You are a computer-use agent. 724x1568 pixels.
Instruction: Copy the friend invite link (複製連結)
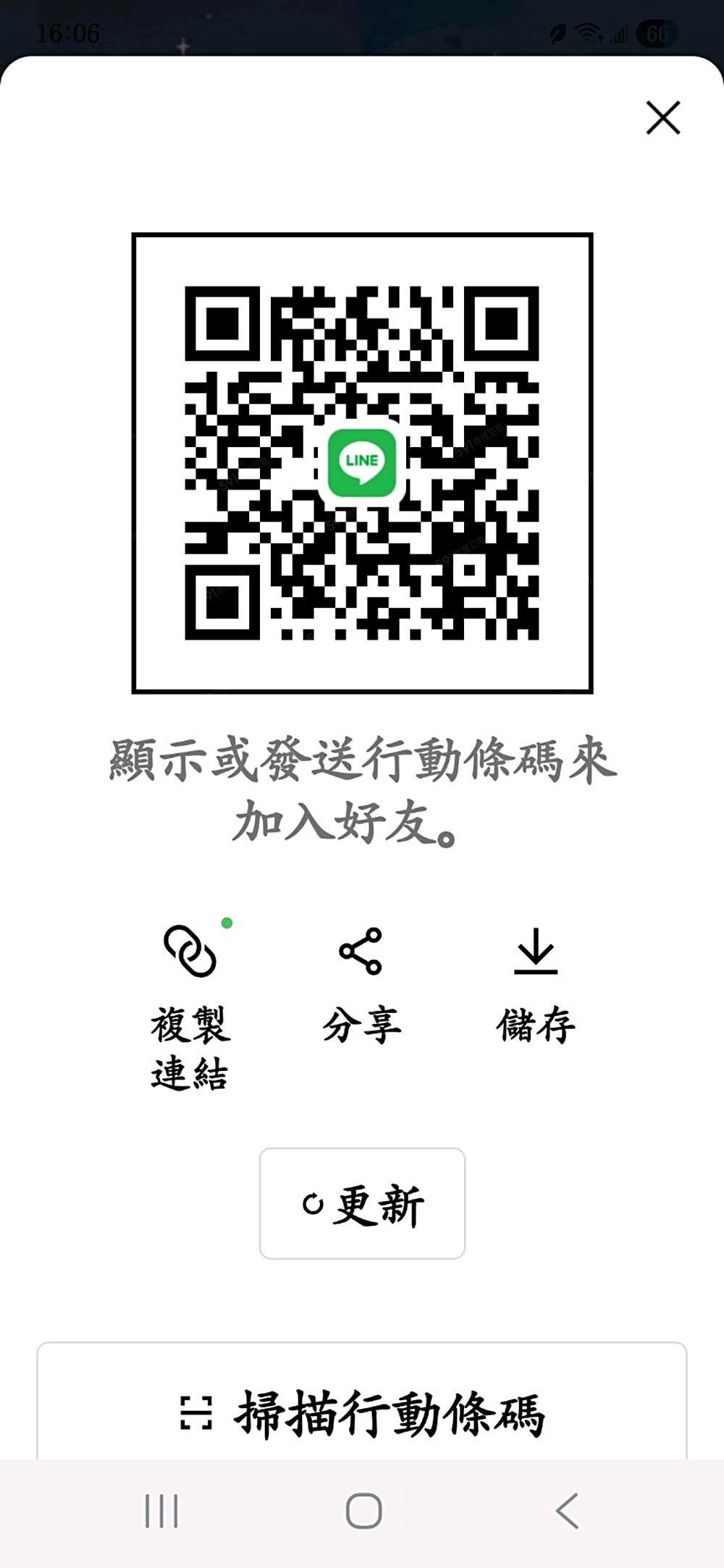tap(190, 1006)
